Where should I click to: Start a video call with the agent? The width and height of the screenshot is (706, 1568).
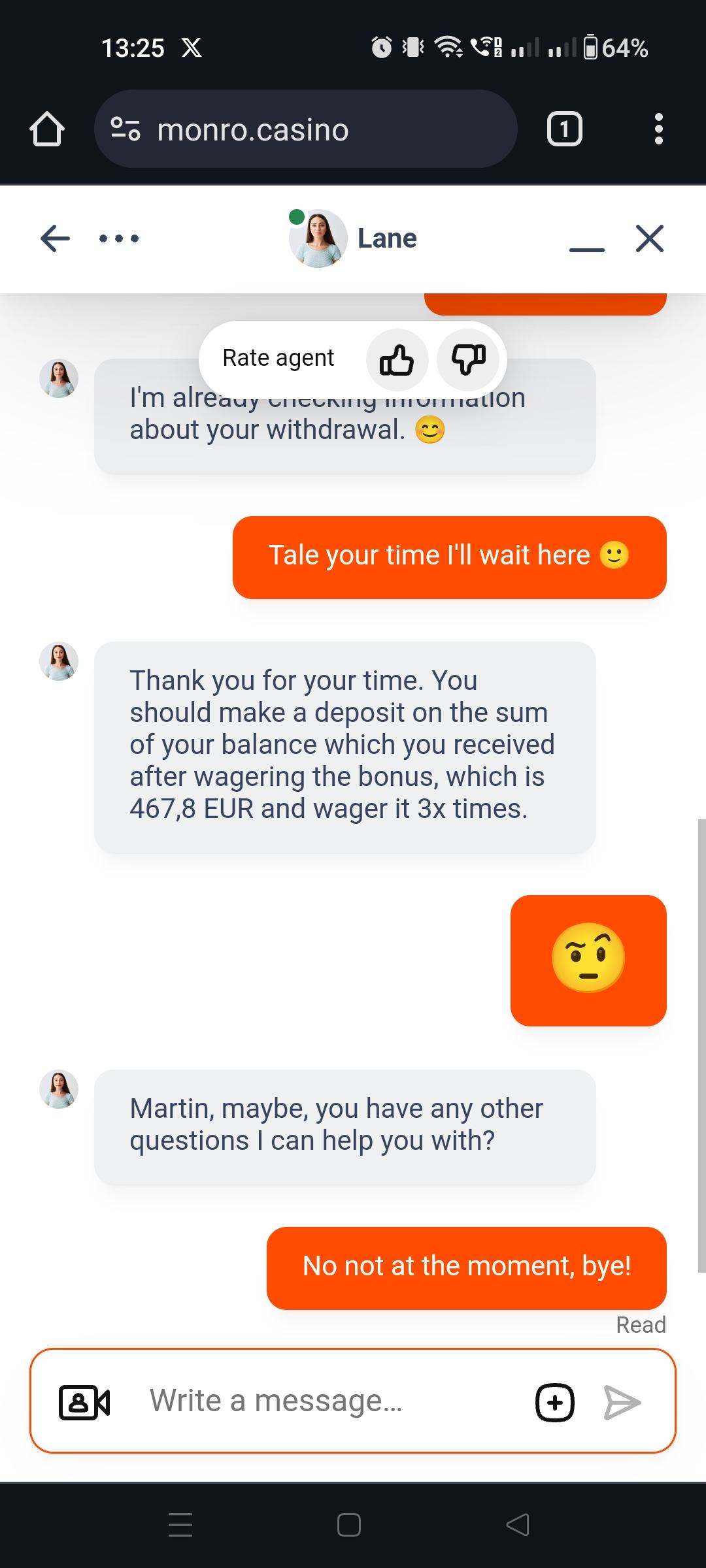(x=84, y=1402)
